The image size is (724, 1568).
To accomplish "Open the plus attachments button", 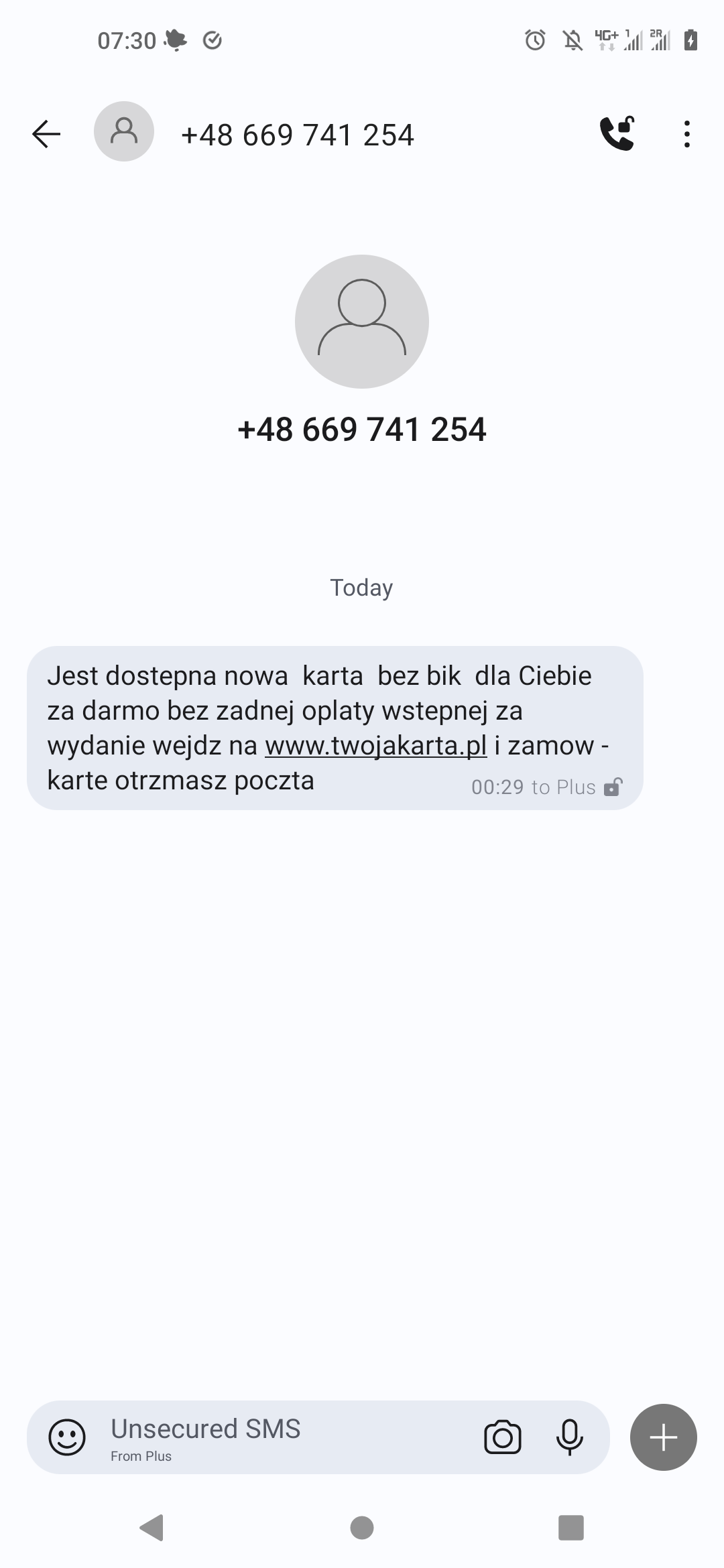I will pyautogui.click(x=664, y=1437).
